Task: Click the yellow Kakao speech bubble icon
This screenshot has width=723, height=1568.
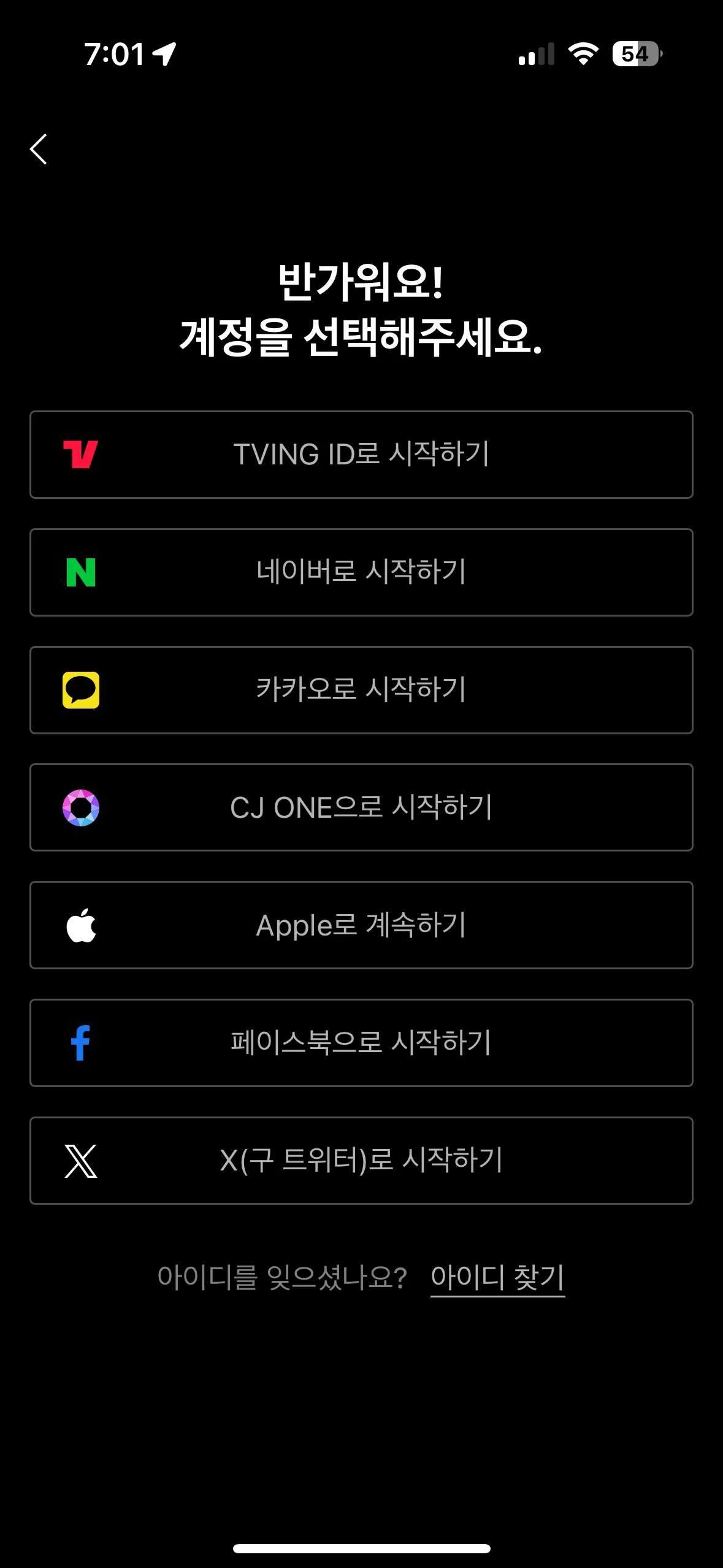Action: (80, 690)
